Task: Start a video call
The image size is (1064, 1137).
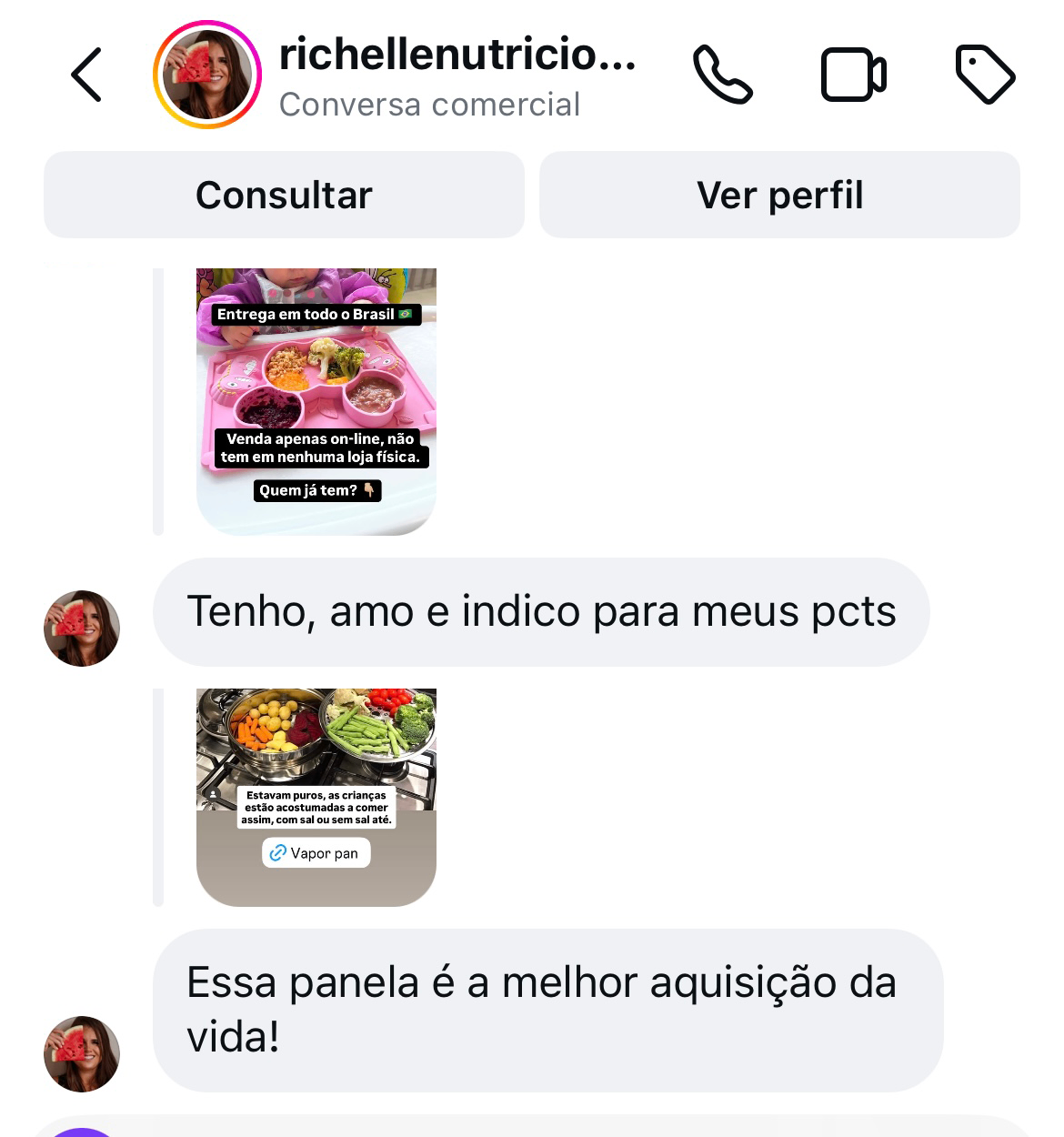Action: pyautogui.click(x=853, y=75)
